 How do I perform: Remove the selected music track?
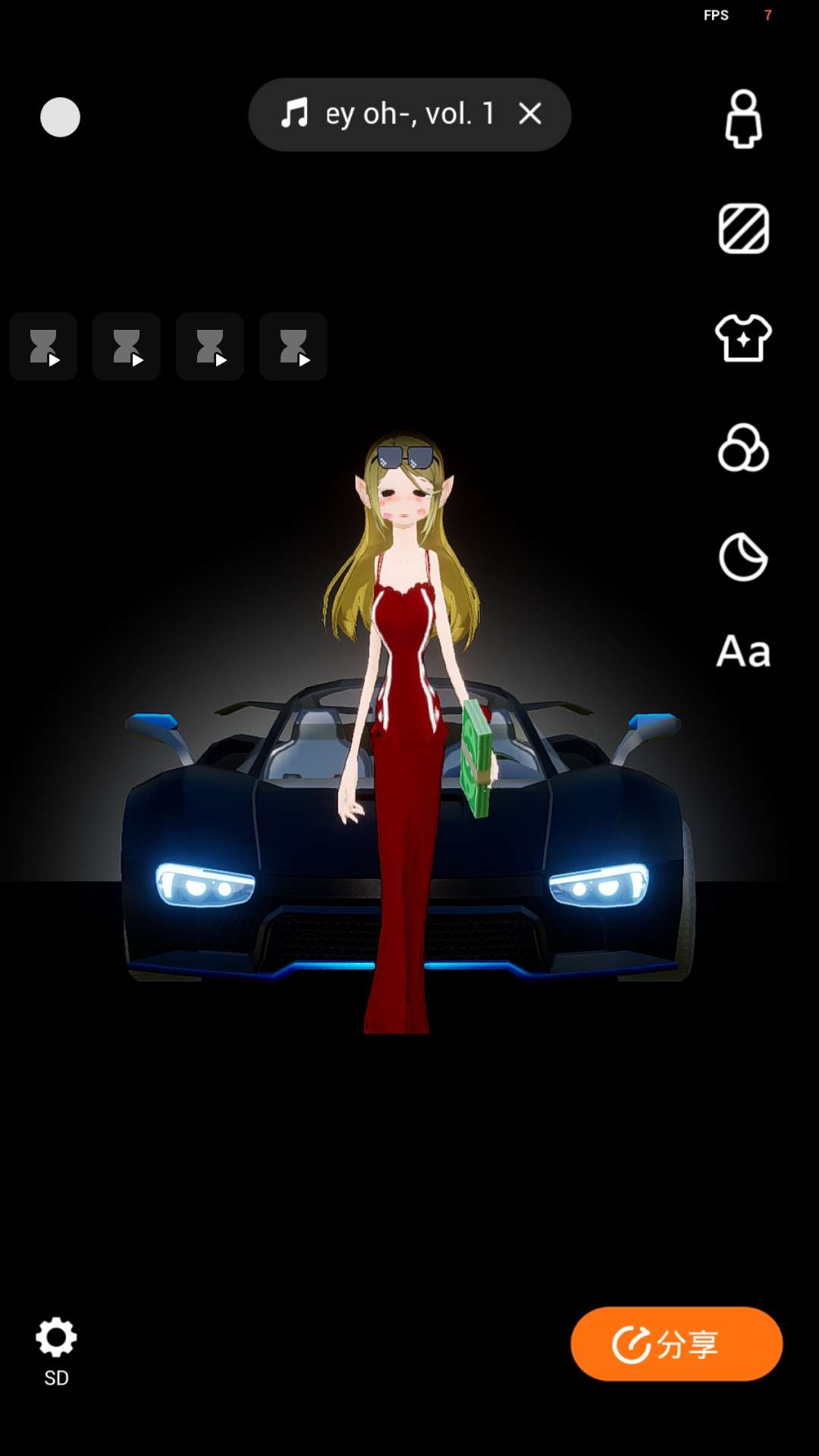[x=530, y=114]
